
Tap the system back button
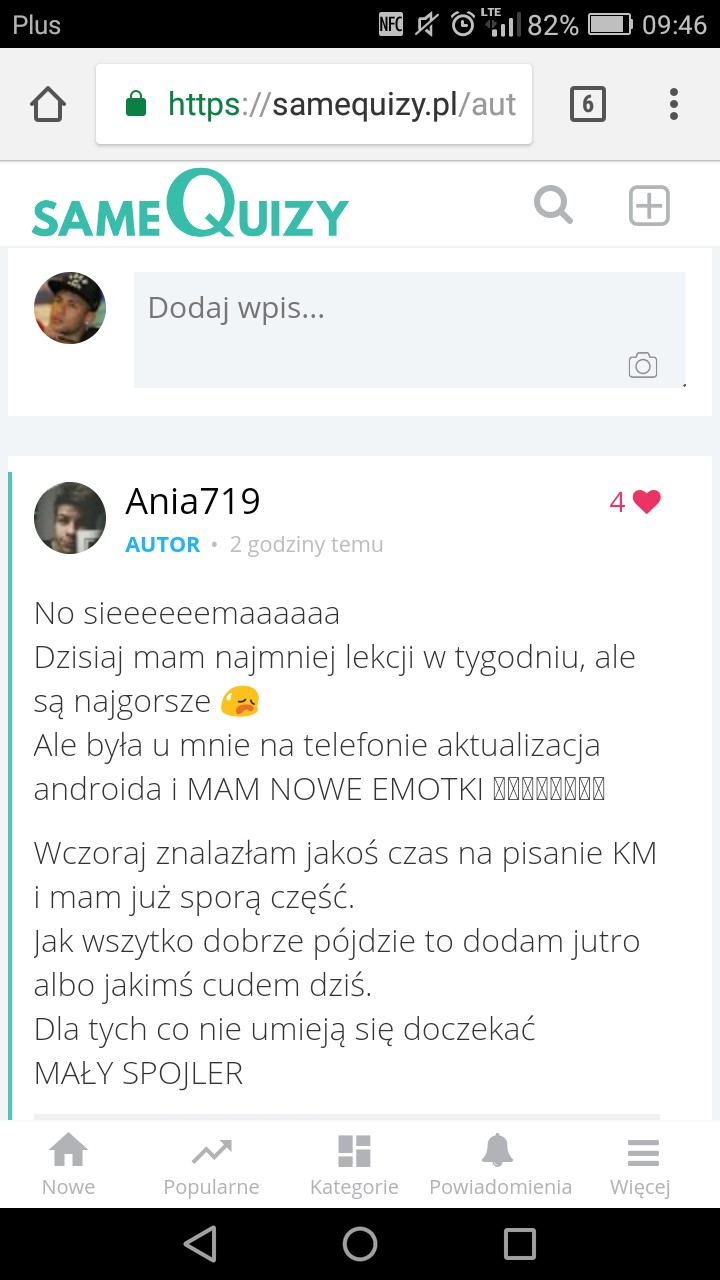tap(200, 1244)
